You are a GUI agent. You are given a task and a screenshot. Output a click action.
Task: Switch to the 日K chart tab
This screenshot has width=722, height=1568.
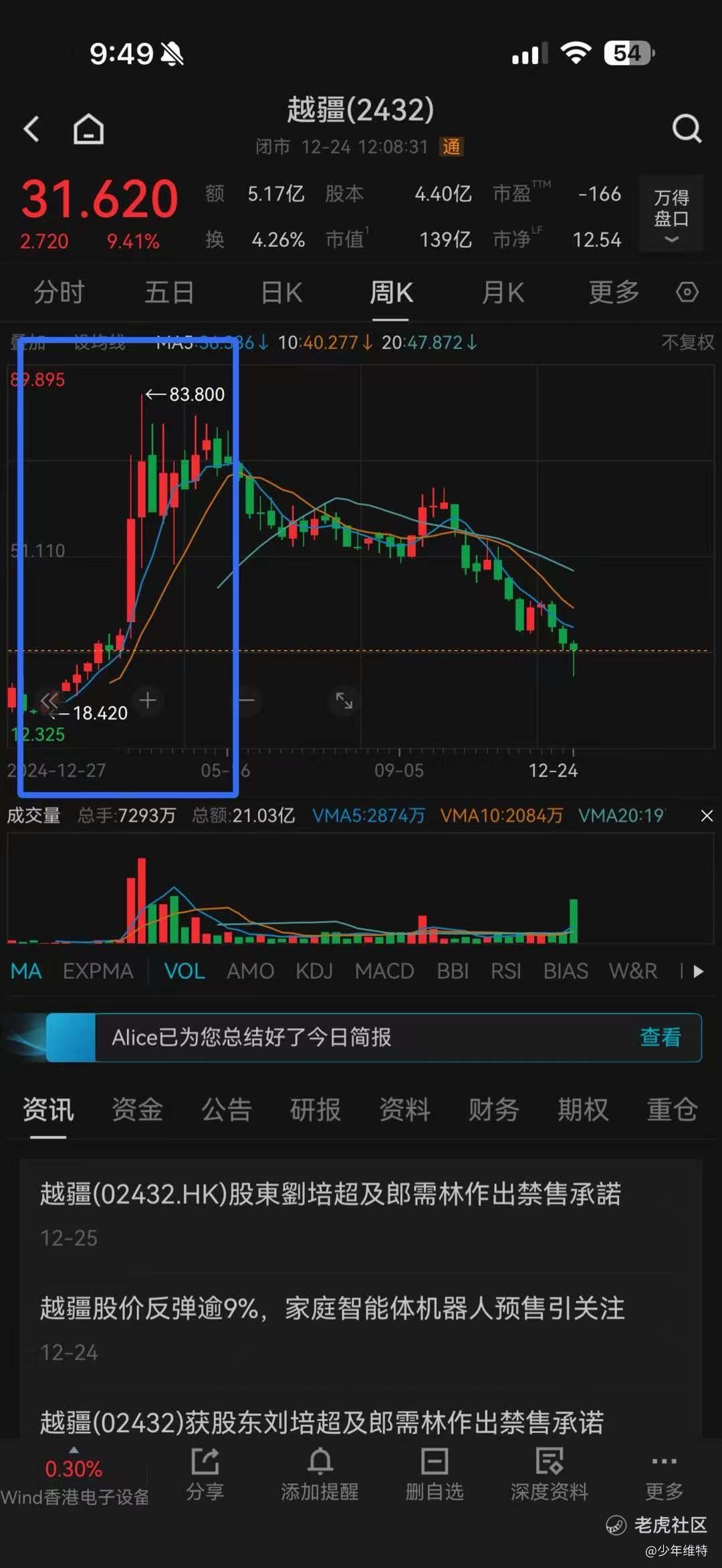[281, 293]
